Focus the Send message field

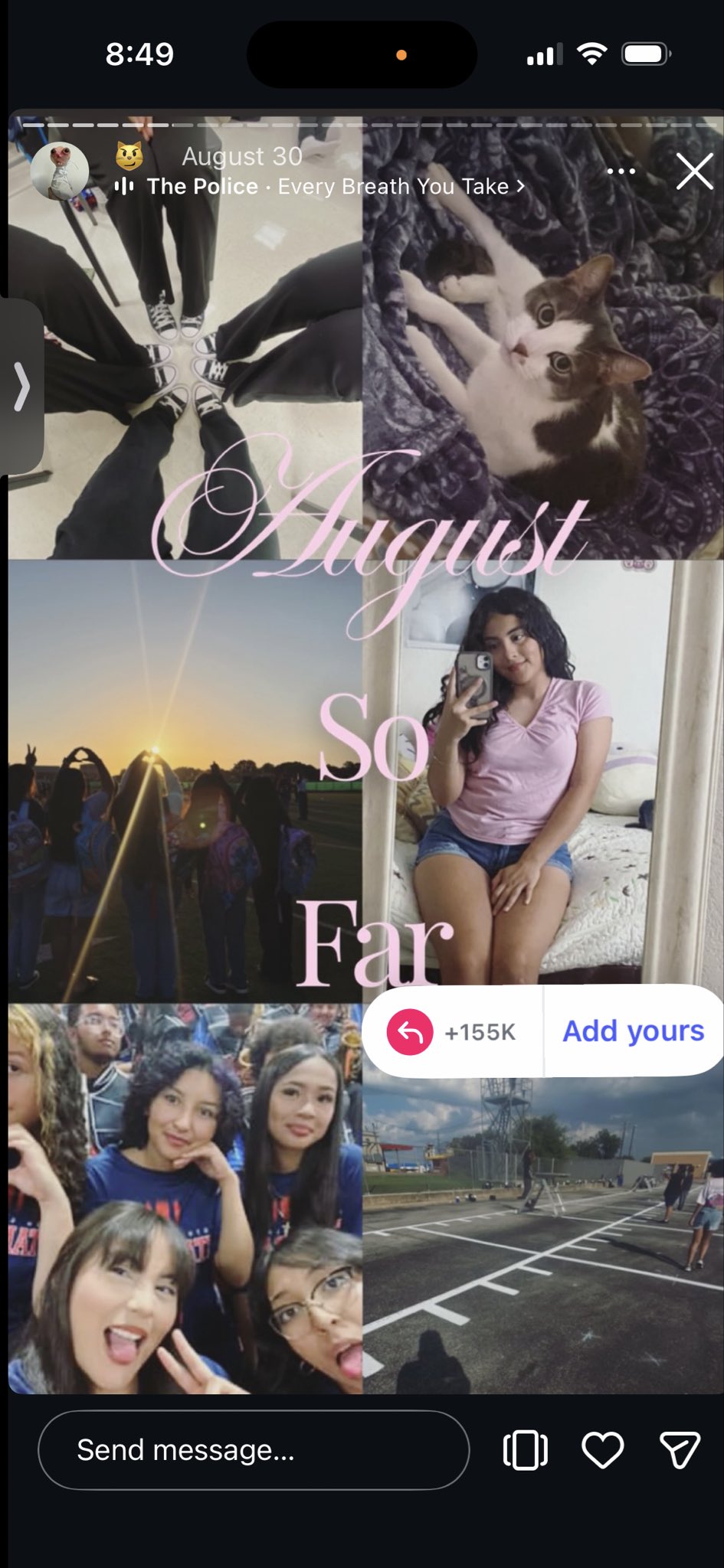[253, 1449]
